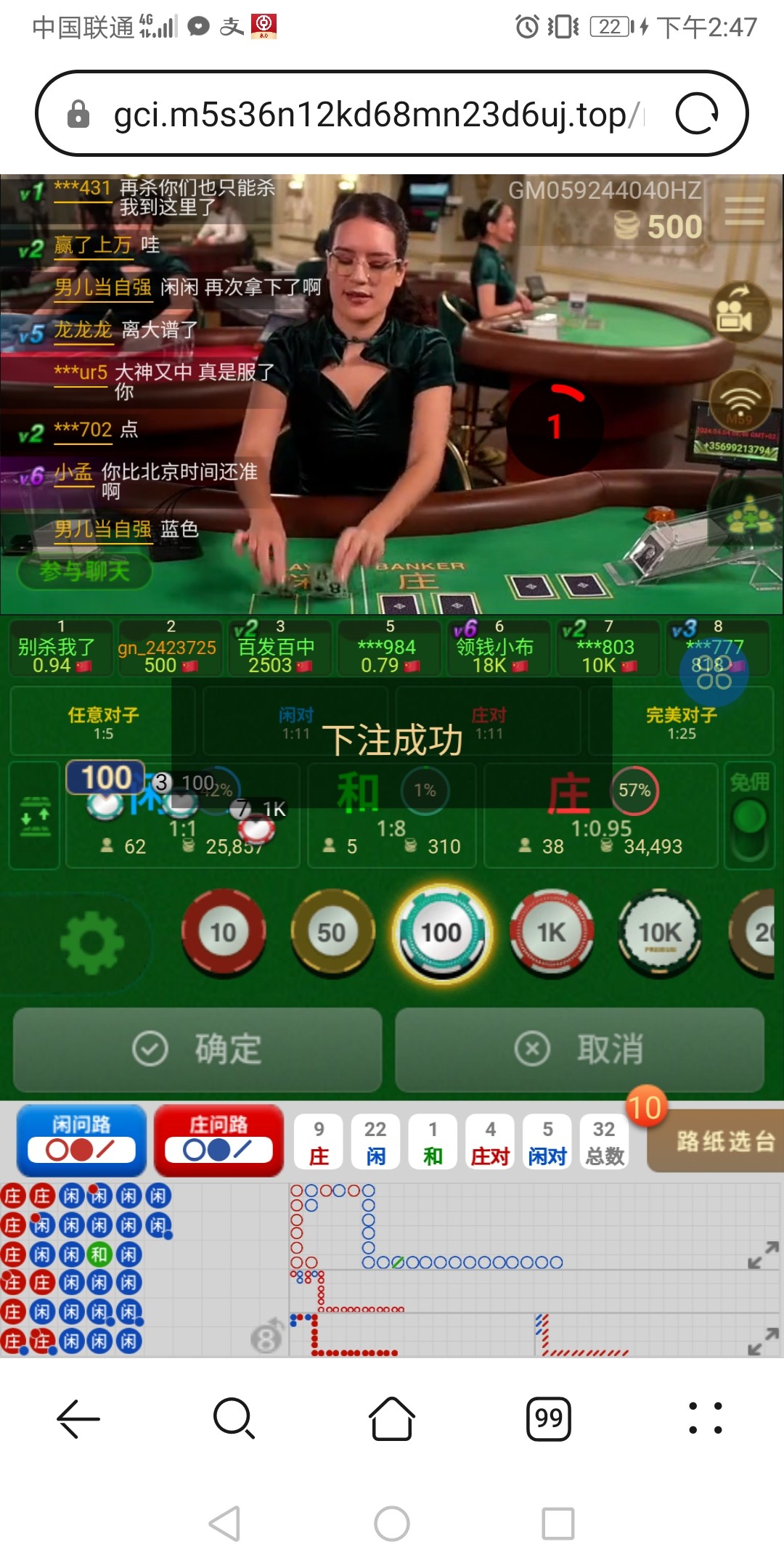Switch the video camera view

[738, 312]
